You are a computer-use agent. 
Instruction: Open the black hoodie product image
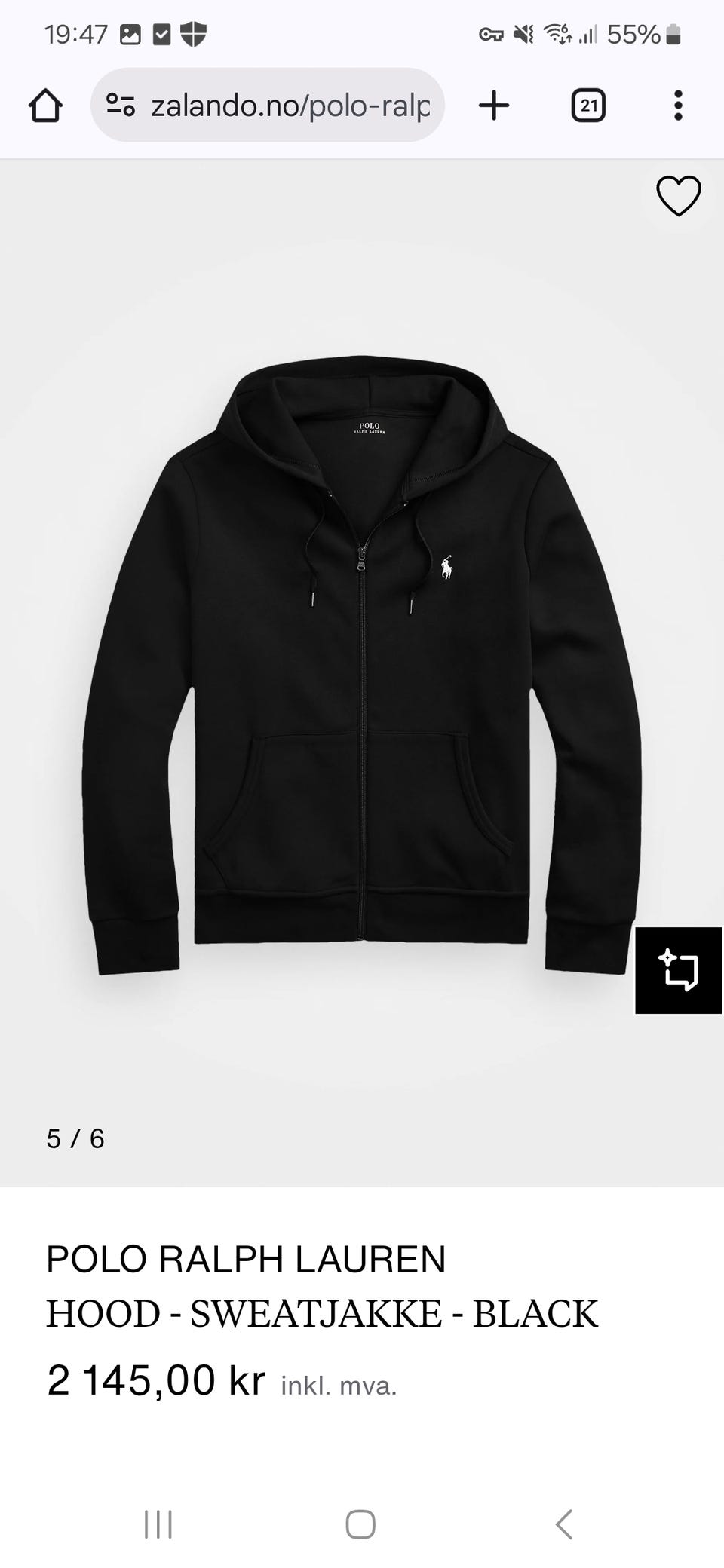pyautogui.click(x=362, y=663)
